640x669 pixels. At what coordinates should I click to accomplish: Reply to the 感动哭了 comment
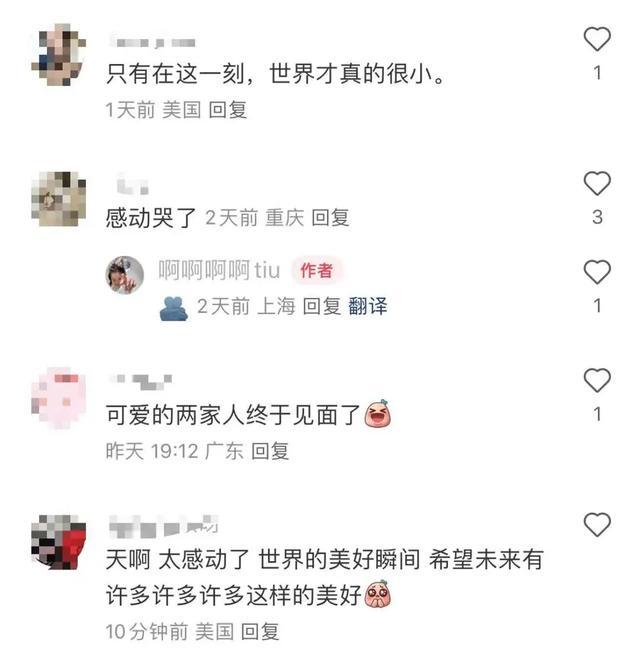330,217
